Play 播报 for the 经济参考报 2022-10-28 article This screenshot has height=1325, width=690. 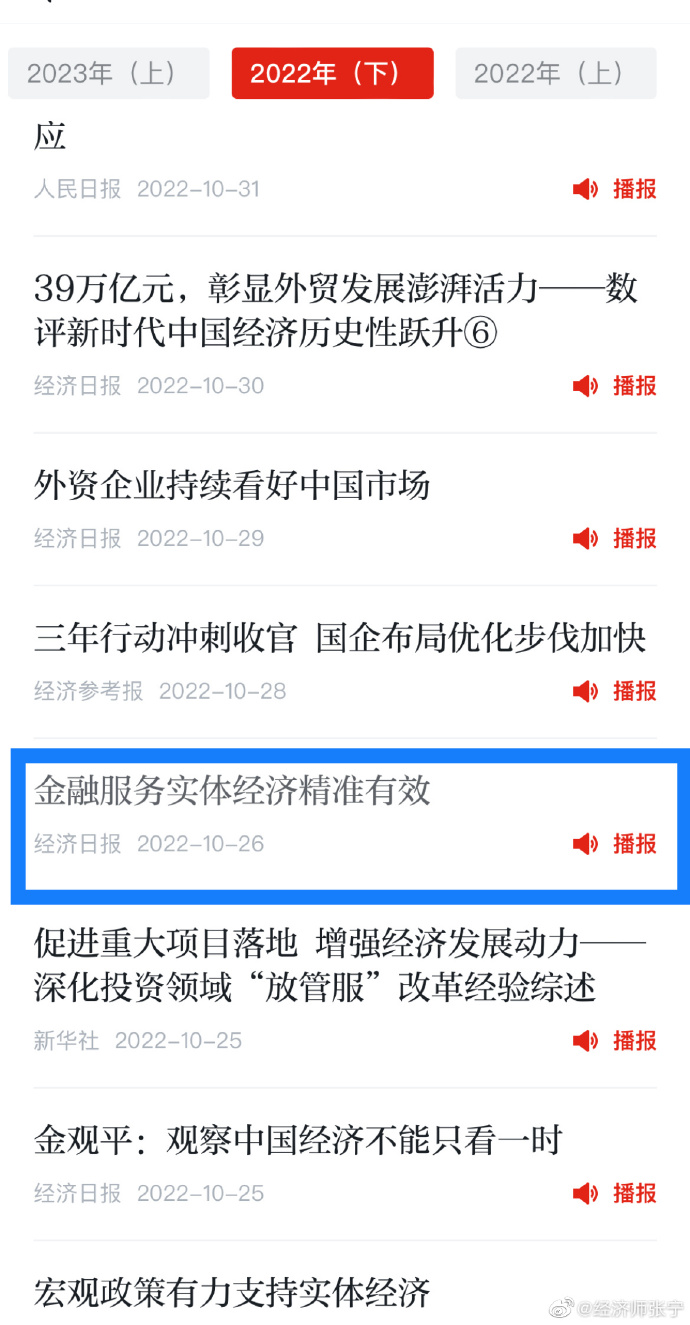pyautogui.click(x=615, y=691)
